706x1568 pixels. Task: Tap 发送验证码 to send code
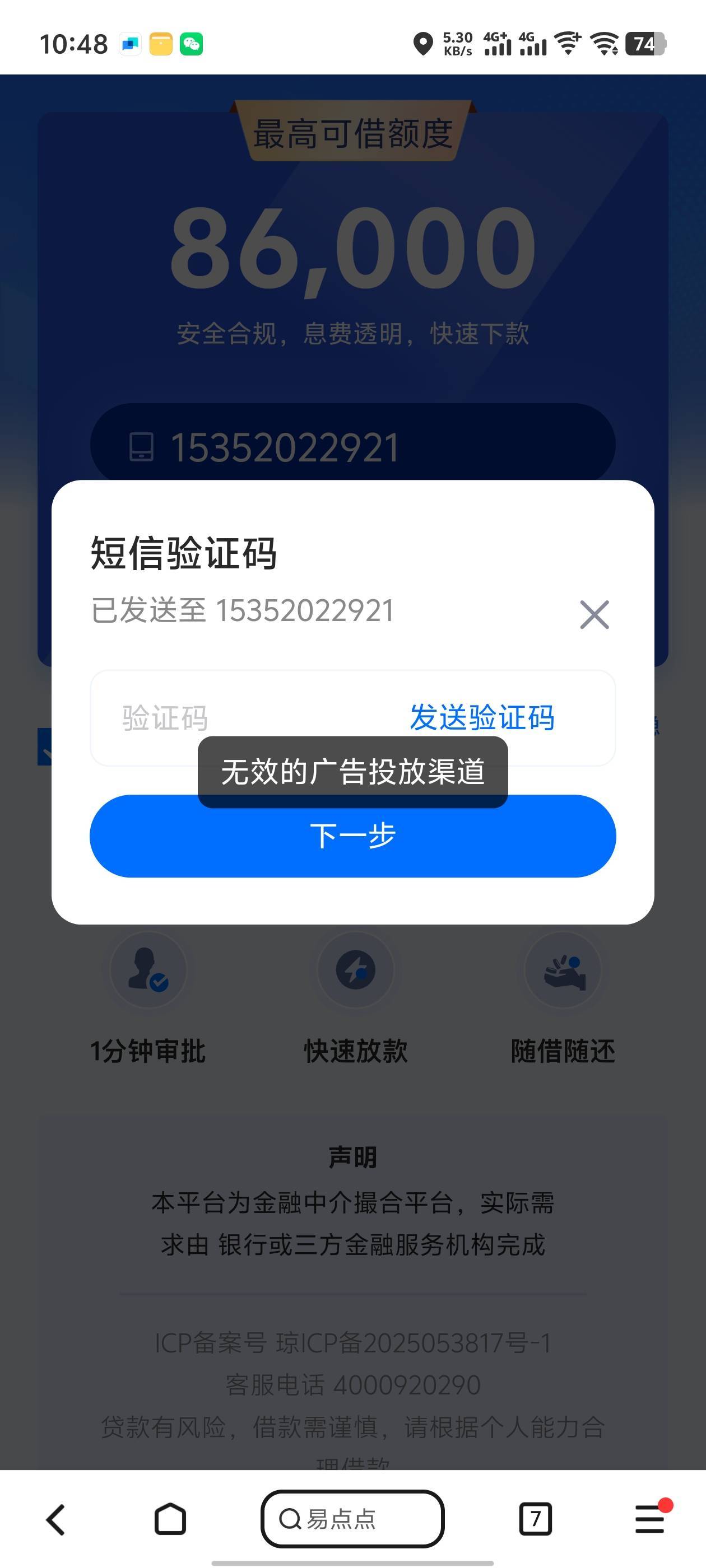pyautogui.click(x=482, y=717)
